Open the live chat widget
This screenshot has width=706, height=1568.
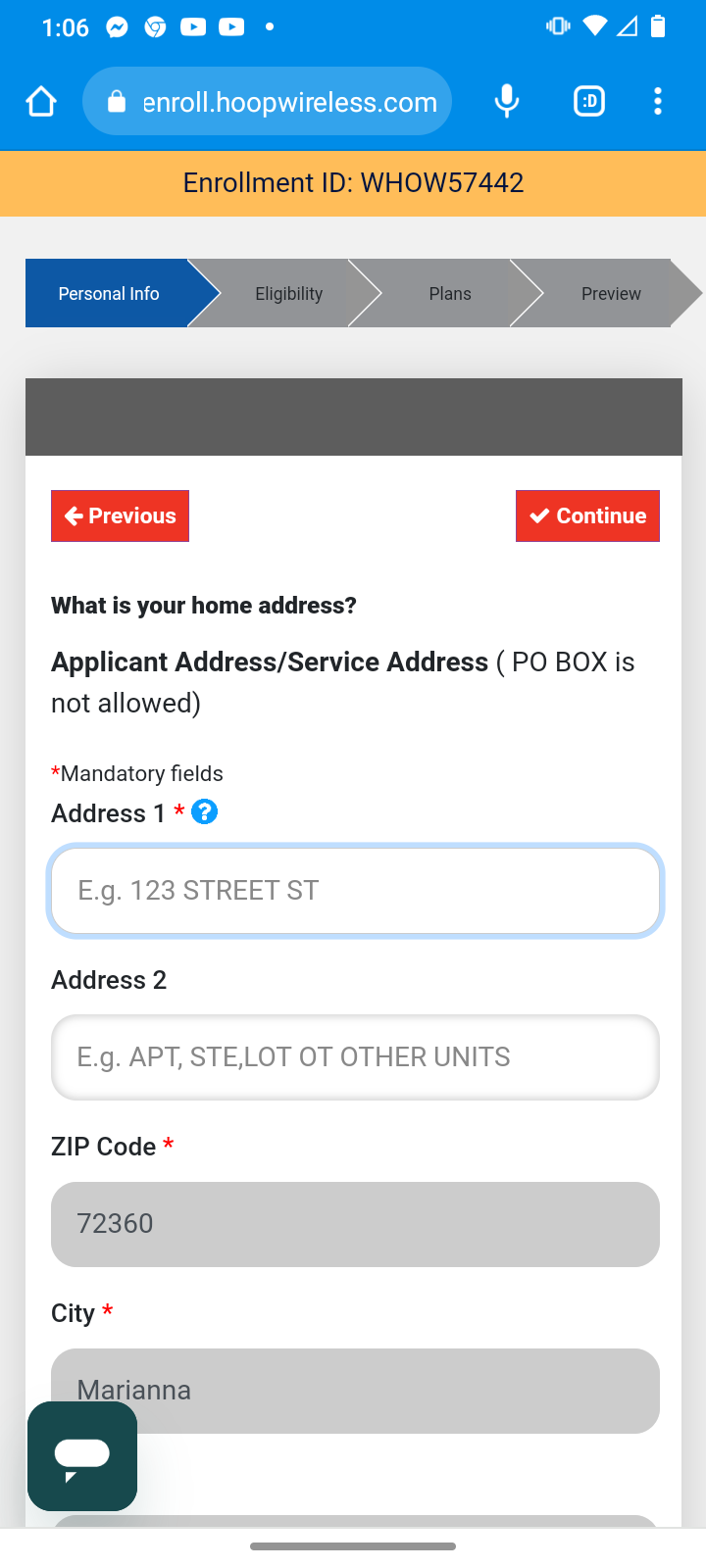pos(82,1456)
